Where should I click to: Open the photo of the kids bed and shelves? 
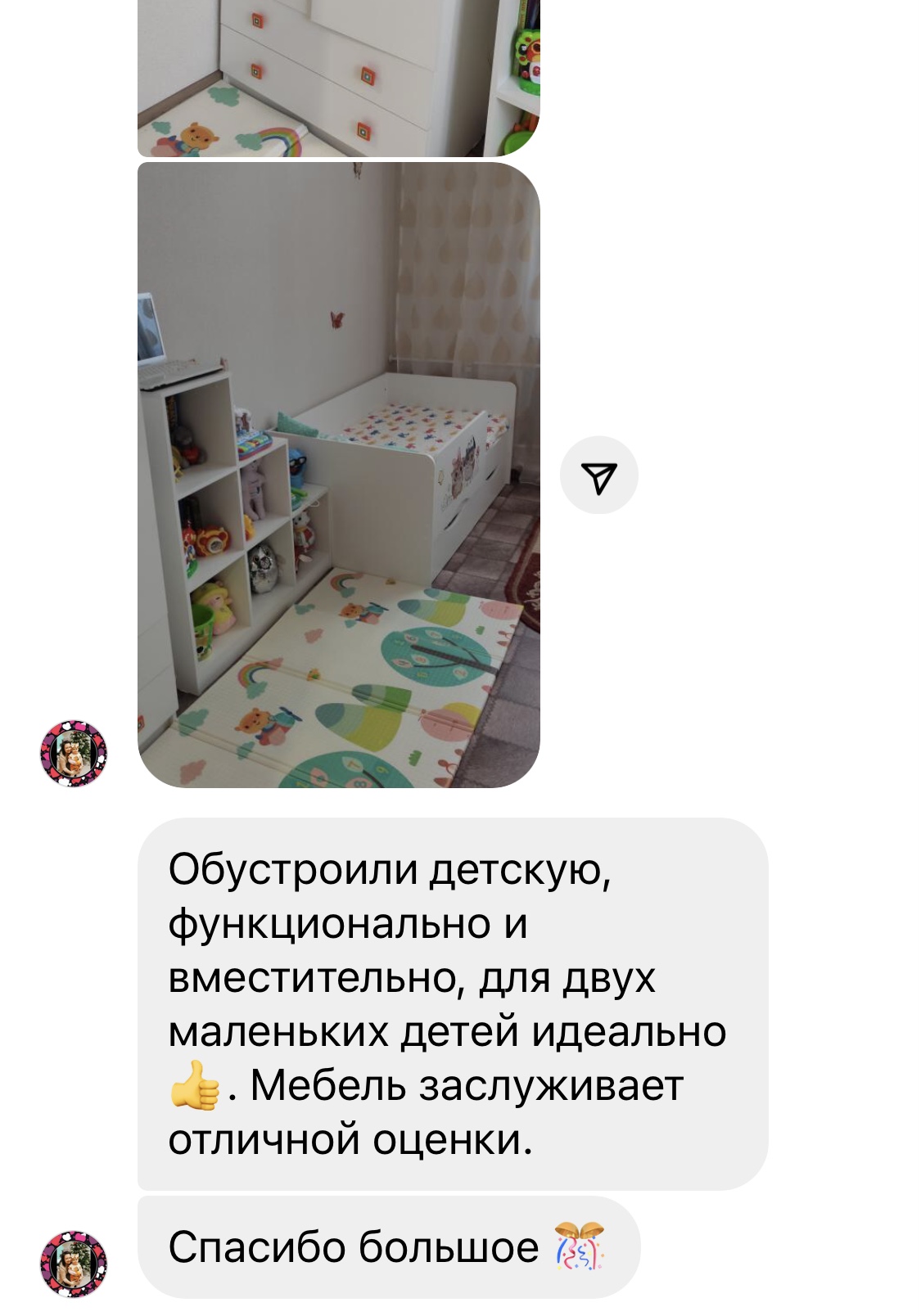[x=338, y=475]
